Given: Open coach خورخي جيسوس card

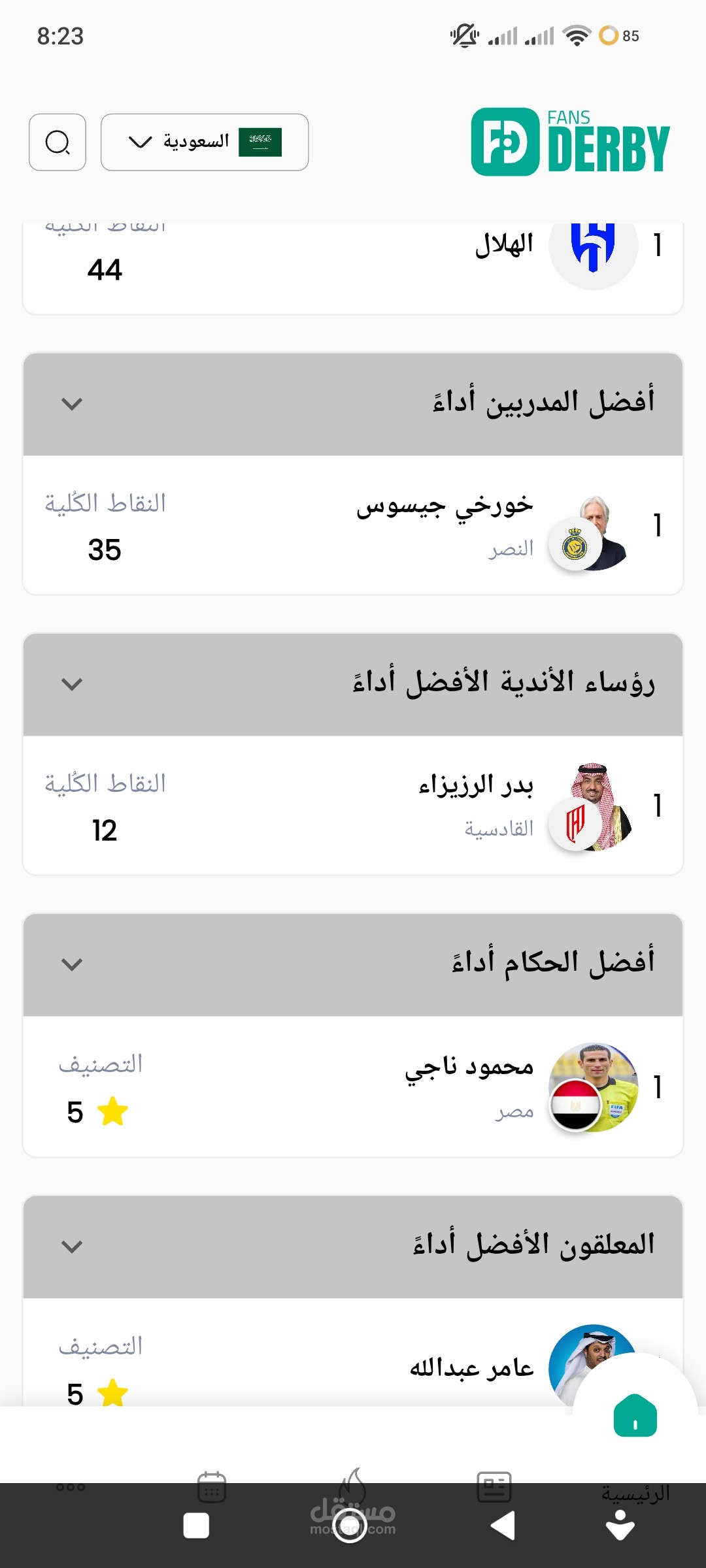Looking at the screenshot, I should (x=353, y=526).
